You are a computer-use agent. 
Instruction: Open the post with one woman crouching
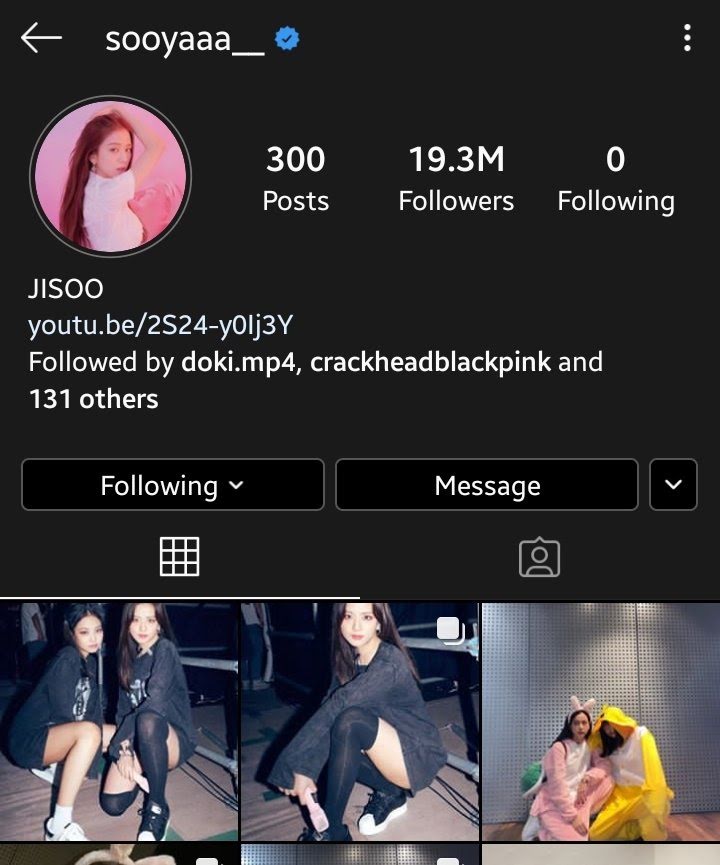(x=359, y=721)
